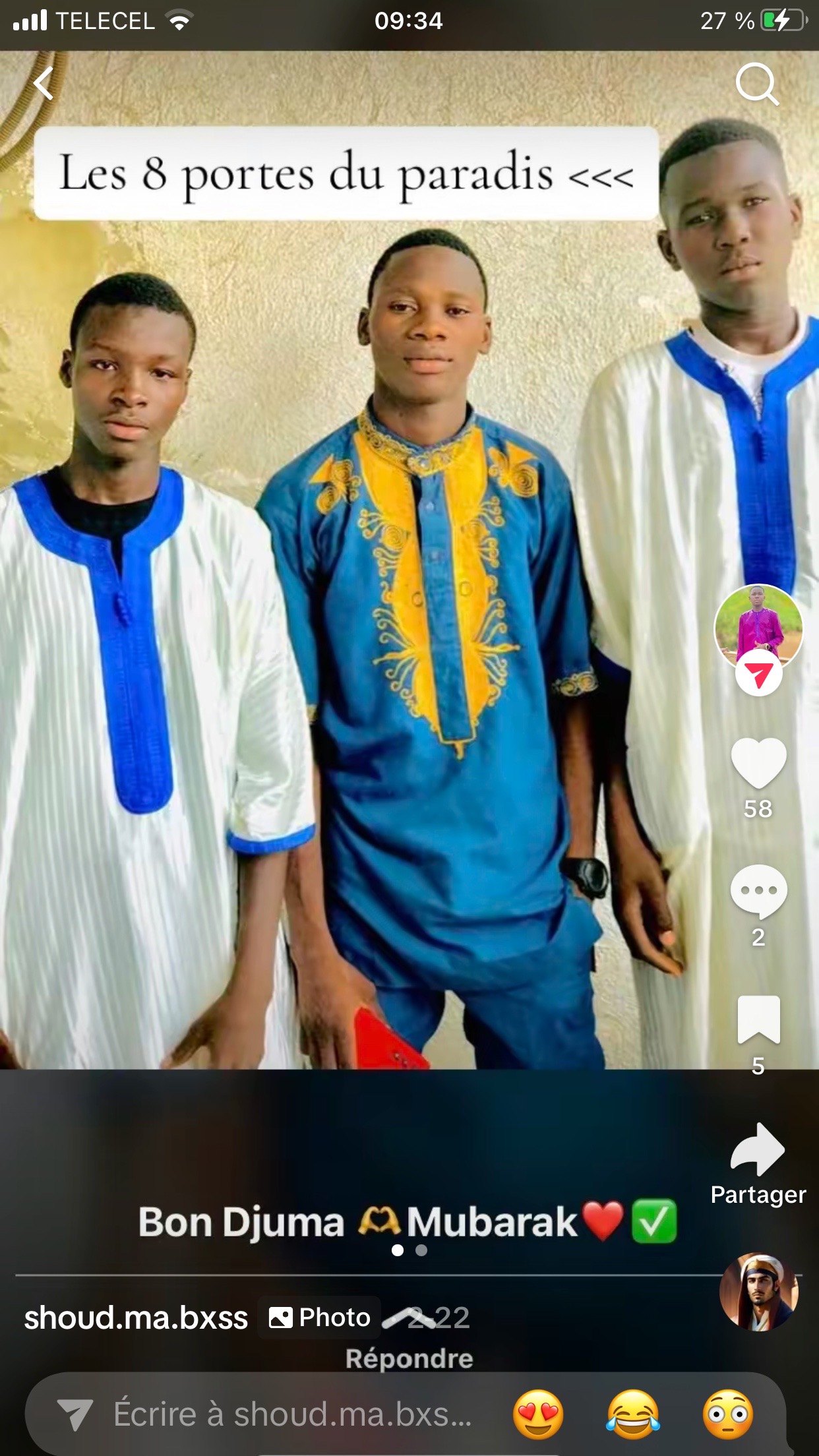Image resolution: width=819 pixels, height=1456 pixels.
Task: Focus the Écrire à shoud.ma.bxs message field
Action: [290, 1414]
